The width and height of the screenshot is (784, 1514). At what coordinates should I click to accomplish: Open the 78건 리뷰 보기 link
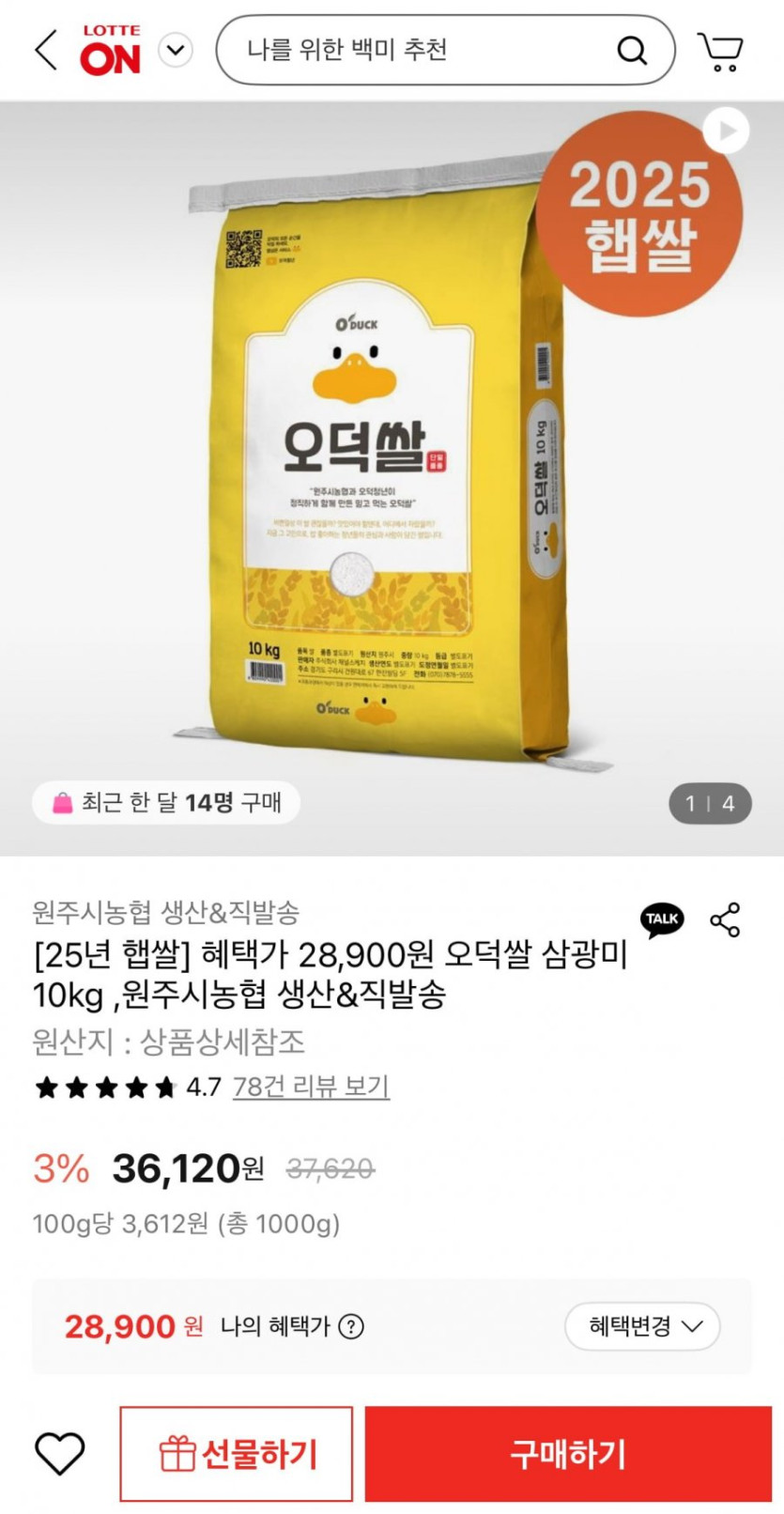[x=311, y=1087]
